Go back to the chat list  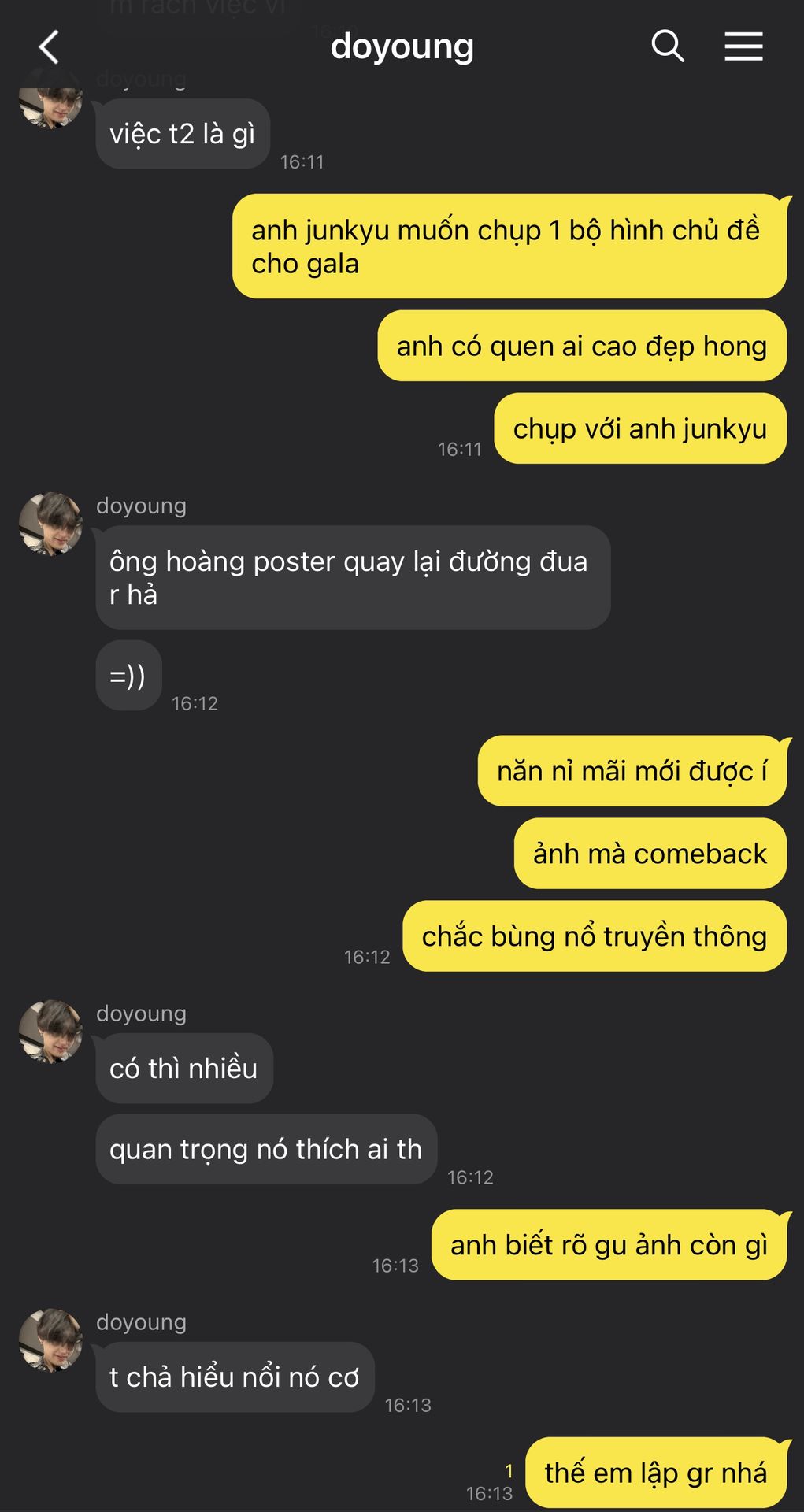49,47
